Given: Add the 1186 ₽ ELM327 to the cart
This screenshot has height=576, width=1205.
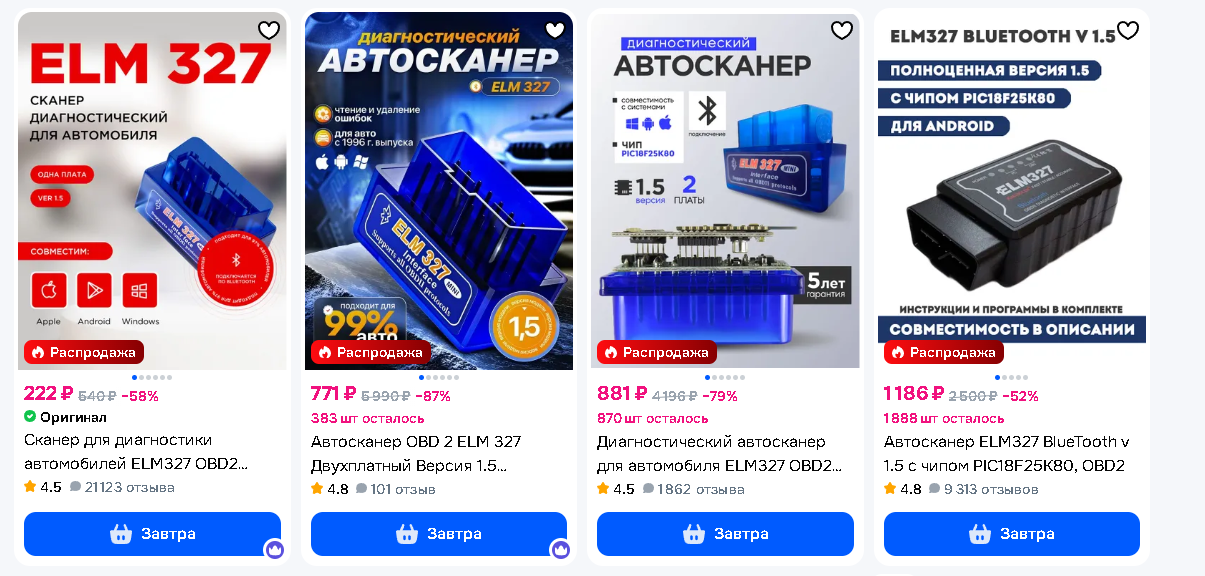Looking at the screenshot, I should pyautogui.click(x=1011, y=534).
